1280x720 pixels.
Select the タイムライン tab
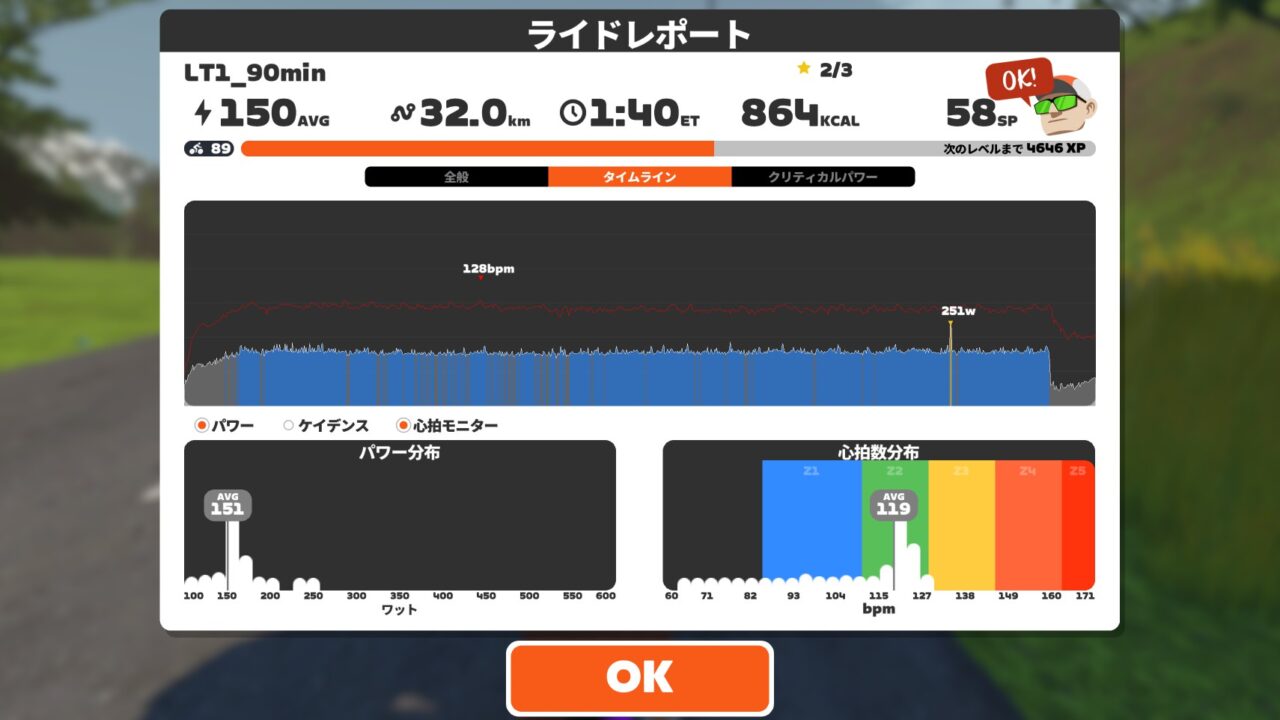(639, 177)
